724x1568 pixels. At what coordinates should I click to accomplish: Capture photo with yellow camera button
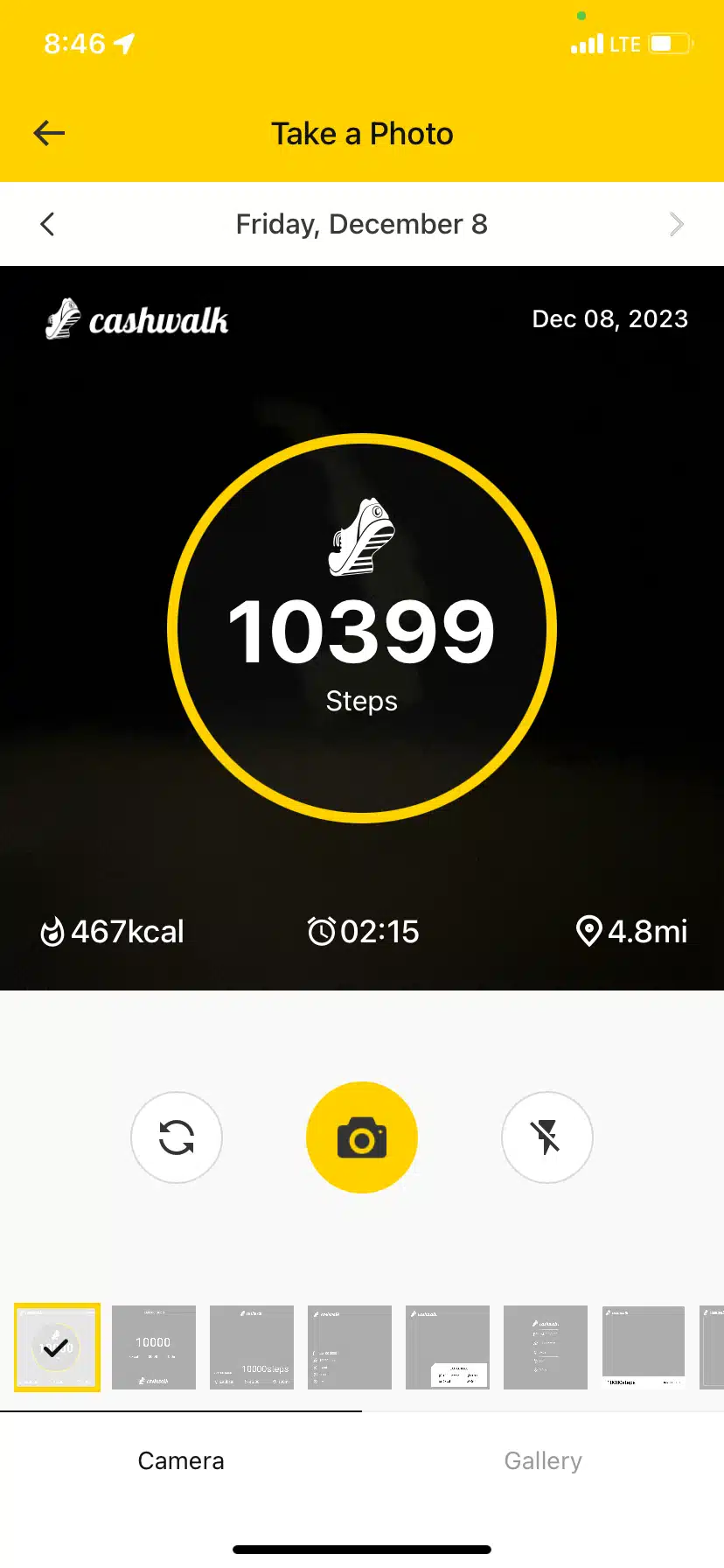(362, 1137)
